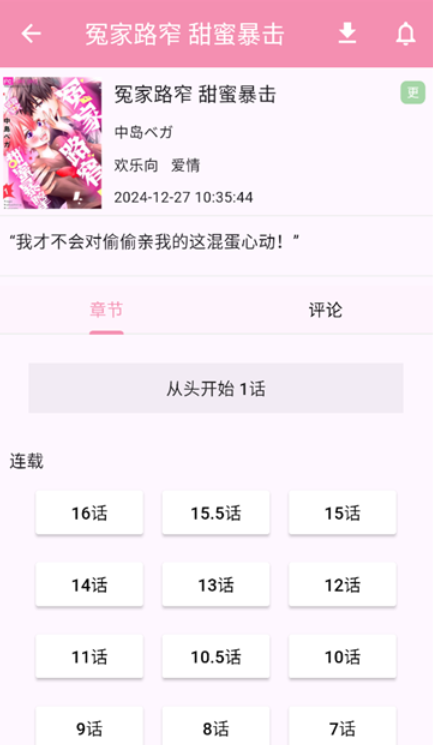Read chapter 8话

pos(216,727)
